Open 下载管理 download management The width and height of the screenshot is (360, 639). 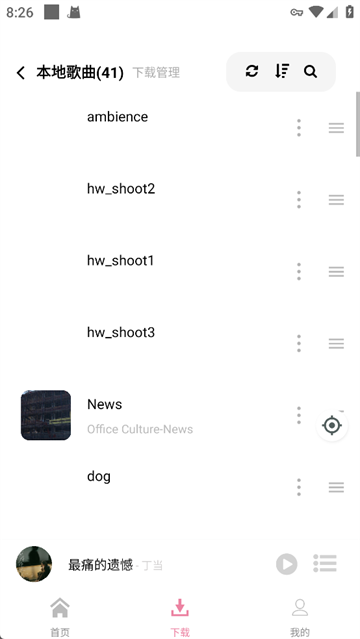156,73
